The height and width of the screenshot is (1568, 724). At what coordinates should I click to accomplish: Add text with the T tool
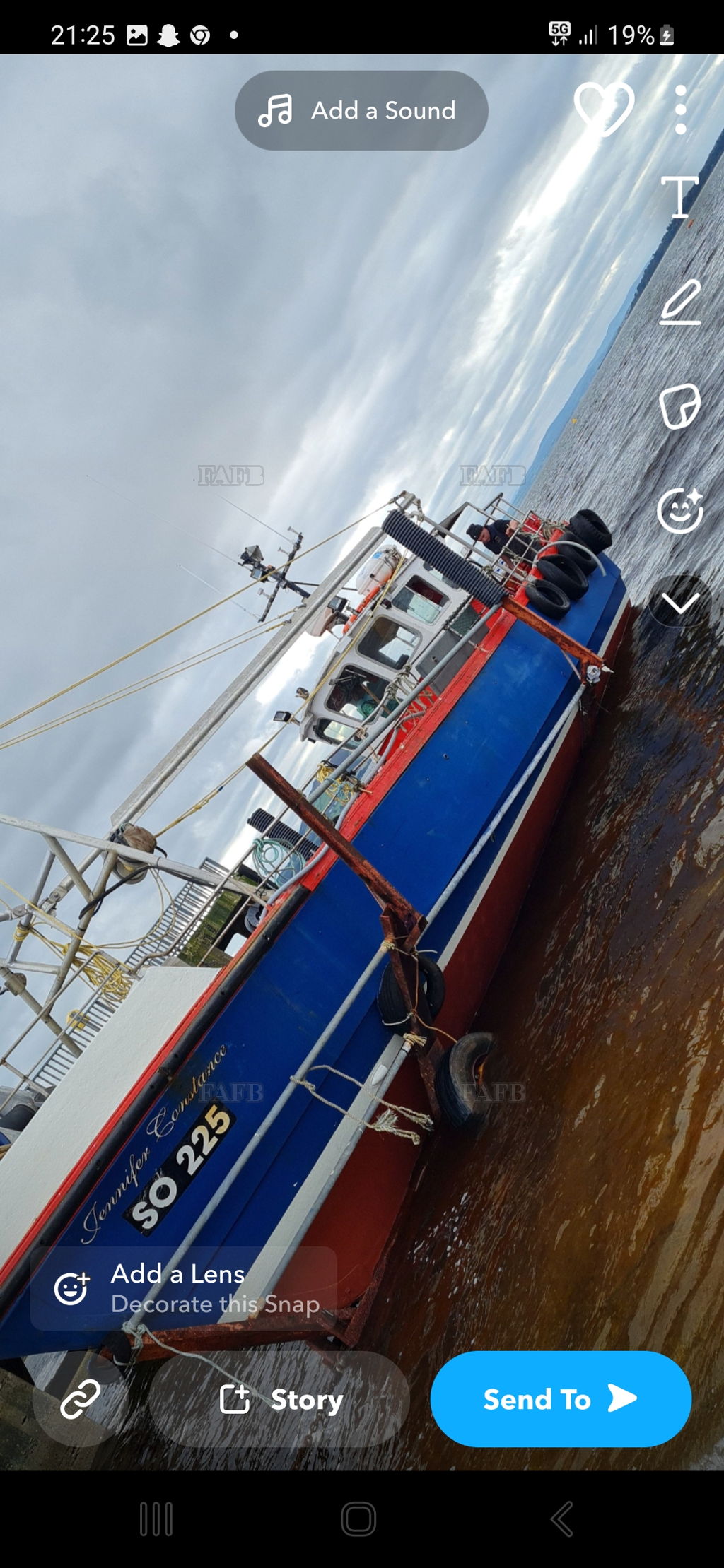point(679,196)
